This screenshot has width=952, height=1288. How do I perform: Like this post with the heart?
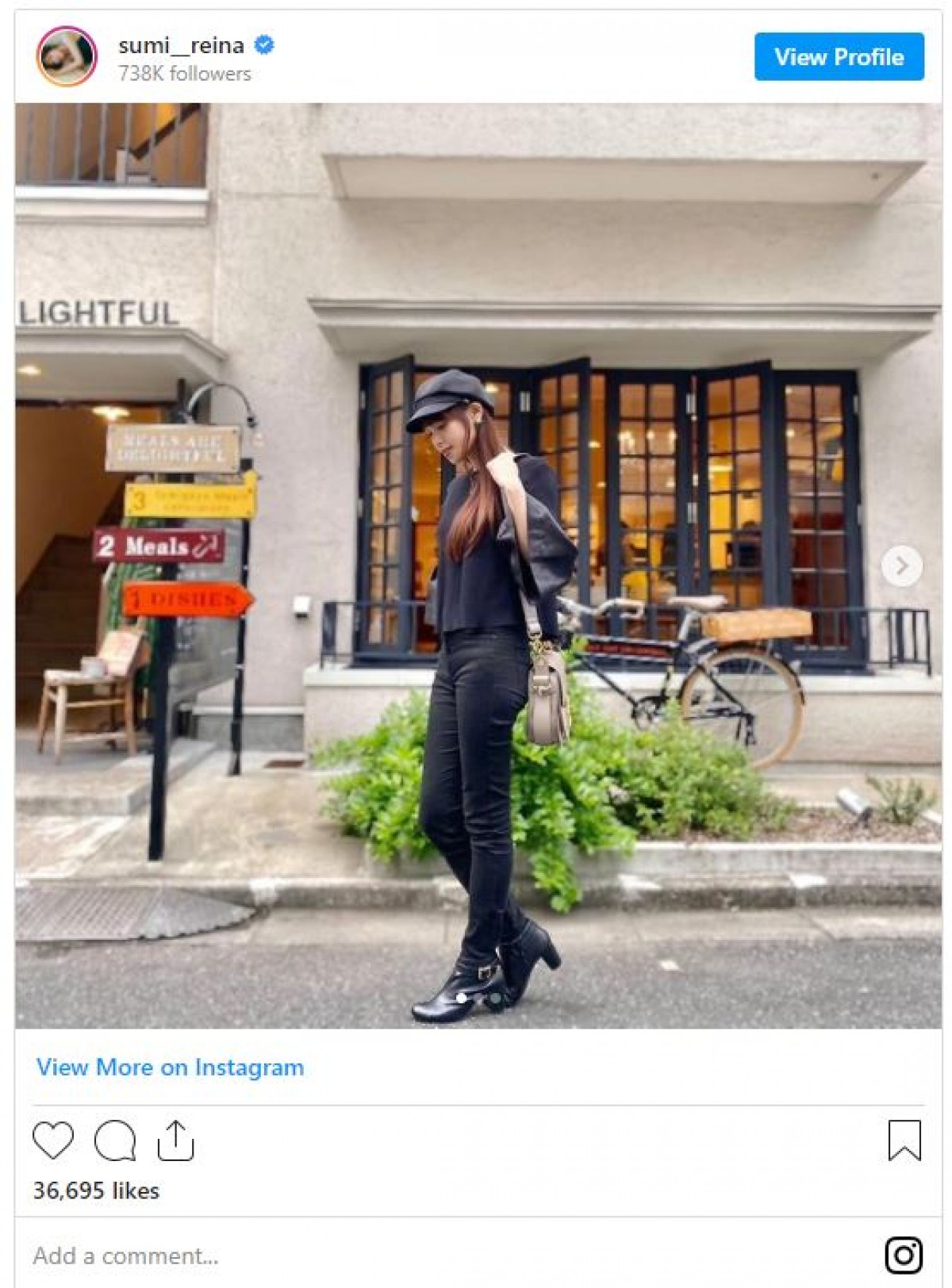tap(53, 1140)
